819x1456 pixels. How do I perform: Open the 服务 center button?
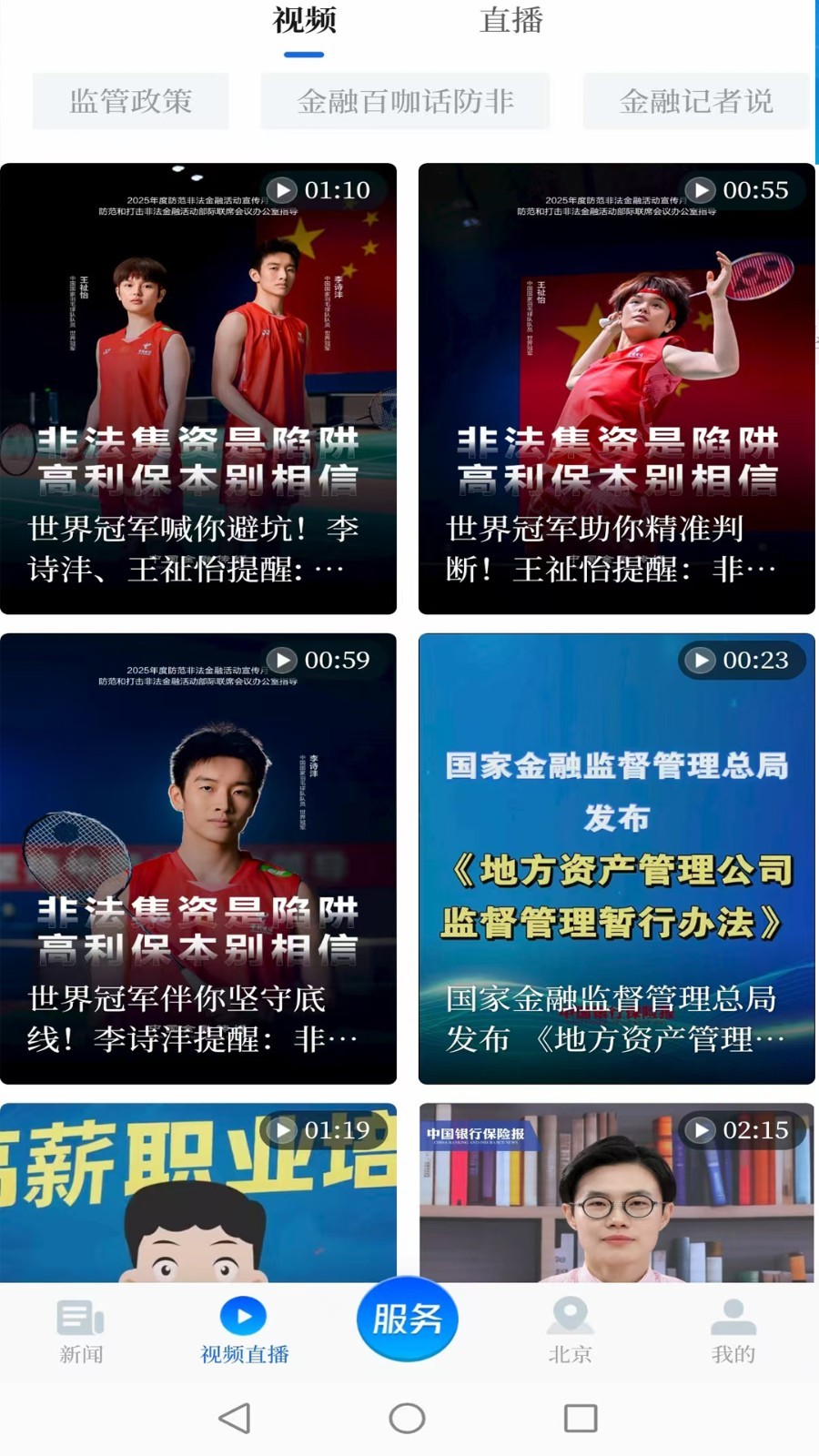[407, 1319]
